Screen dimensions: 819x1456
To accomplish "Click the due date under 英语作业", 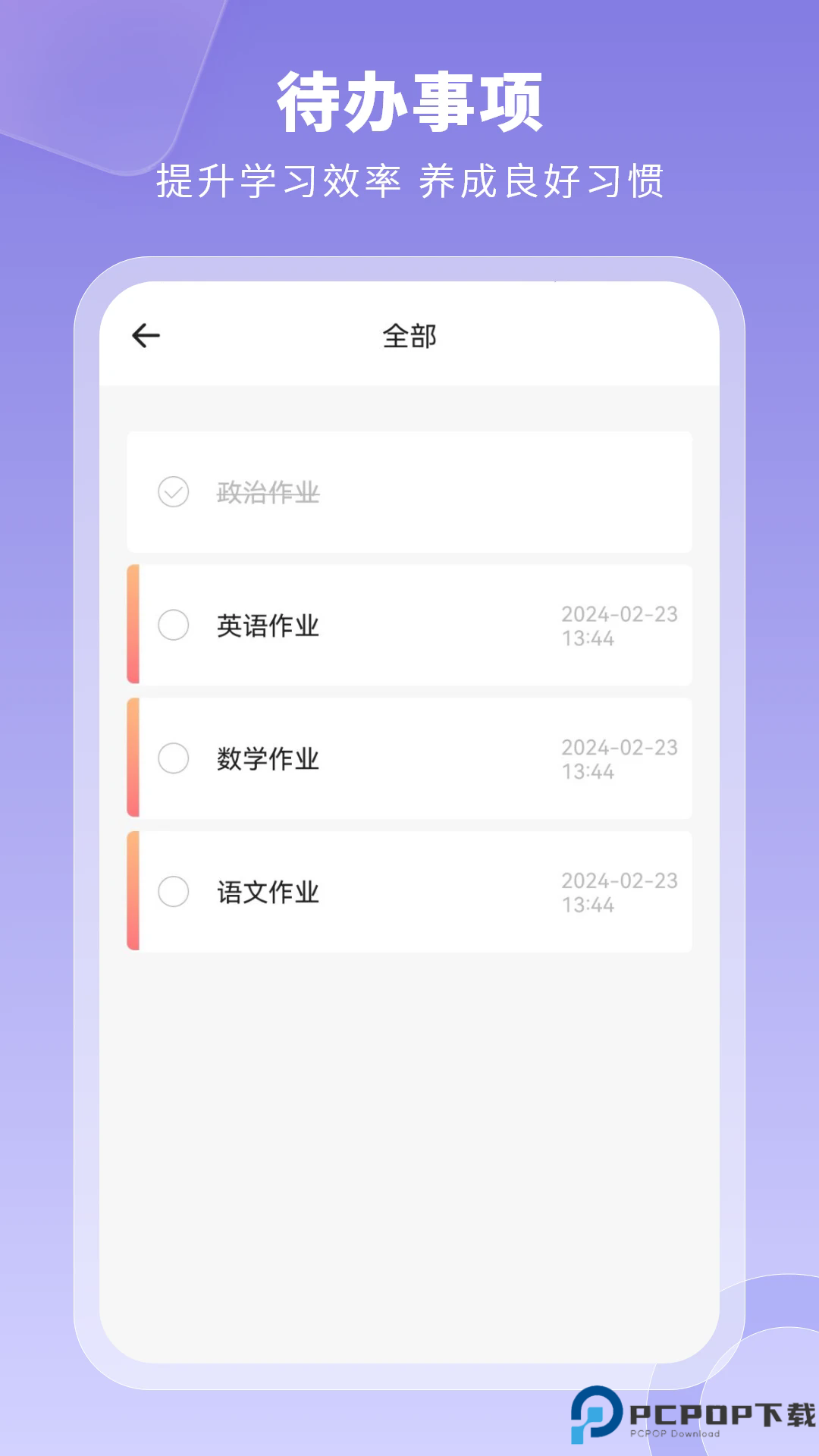I will coord(622,625).
